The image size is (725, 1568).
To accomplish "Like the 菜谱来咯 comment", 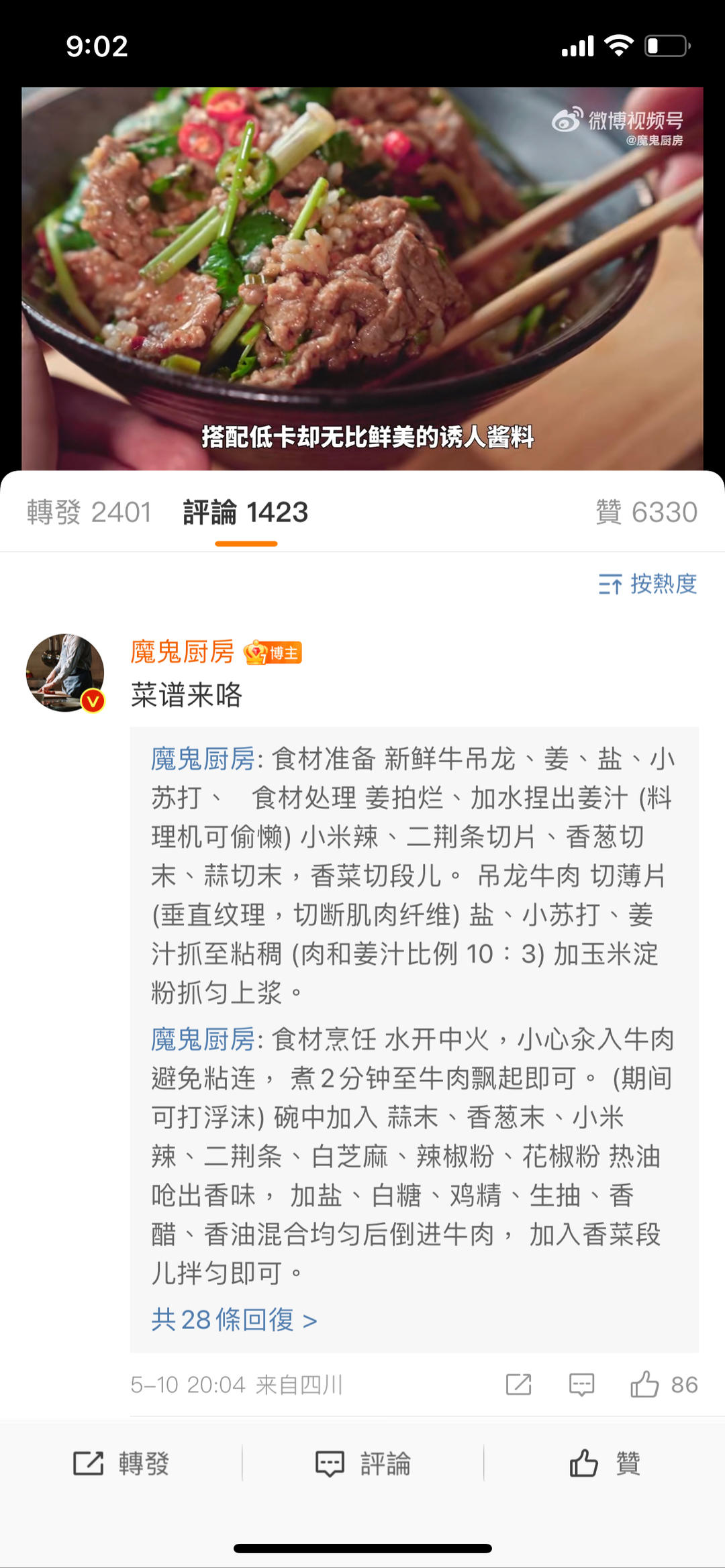I will coord(644,1384).
